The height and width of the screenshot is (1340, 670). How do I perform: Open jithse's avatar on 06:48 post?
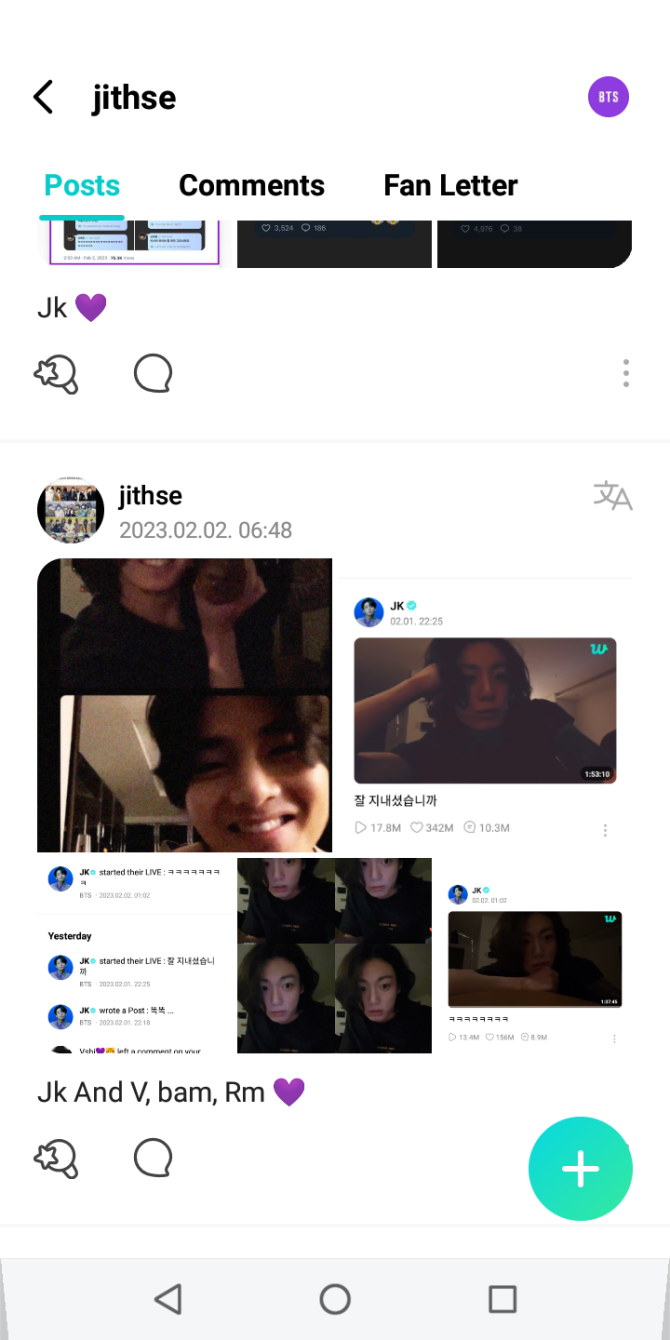70,510
